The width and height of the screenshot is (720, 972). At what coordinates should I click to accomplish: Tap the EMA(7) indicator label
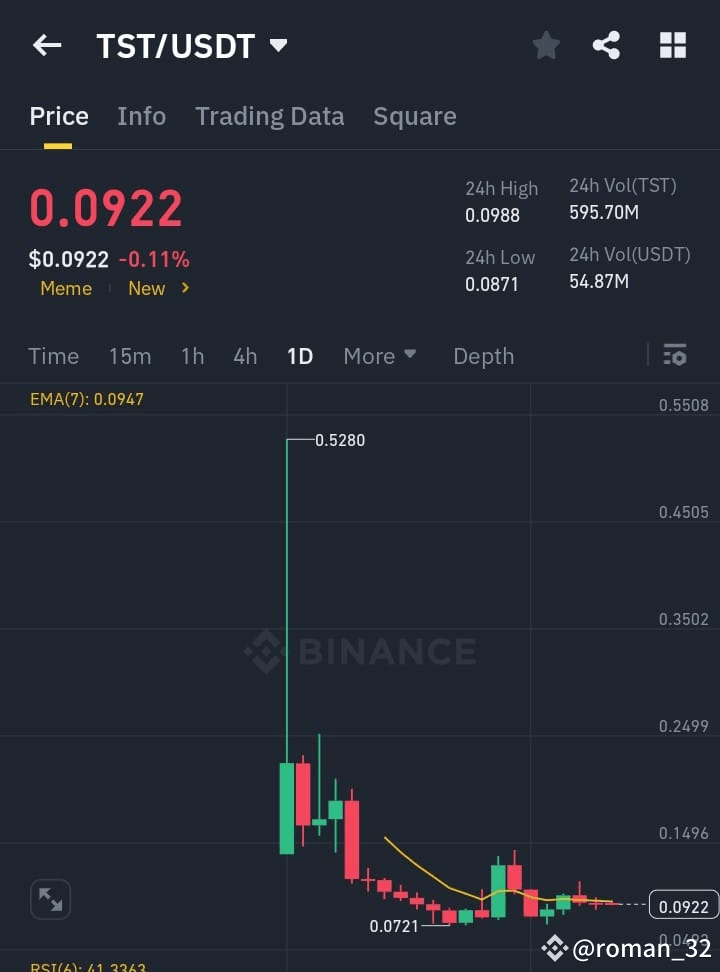(x=84, y=397)
